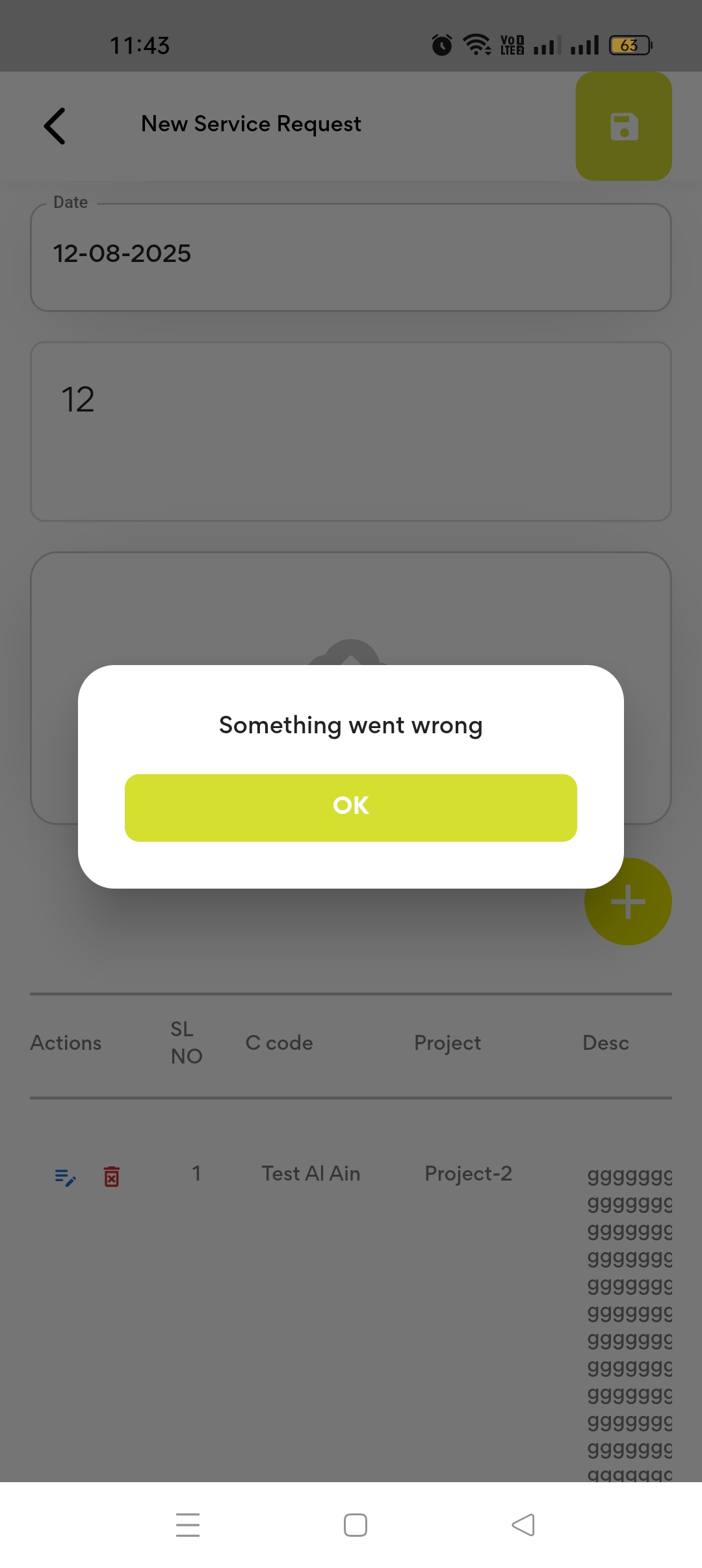Delete the Test Al Ain row
This screenshot has width=702, height=1568.
tap(112, 1177)
